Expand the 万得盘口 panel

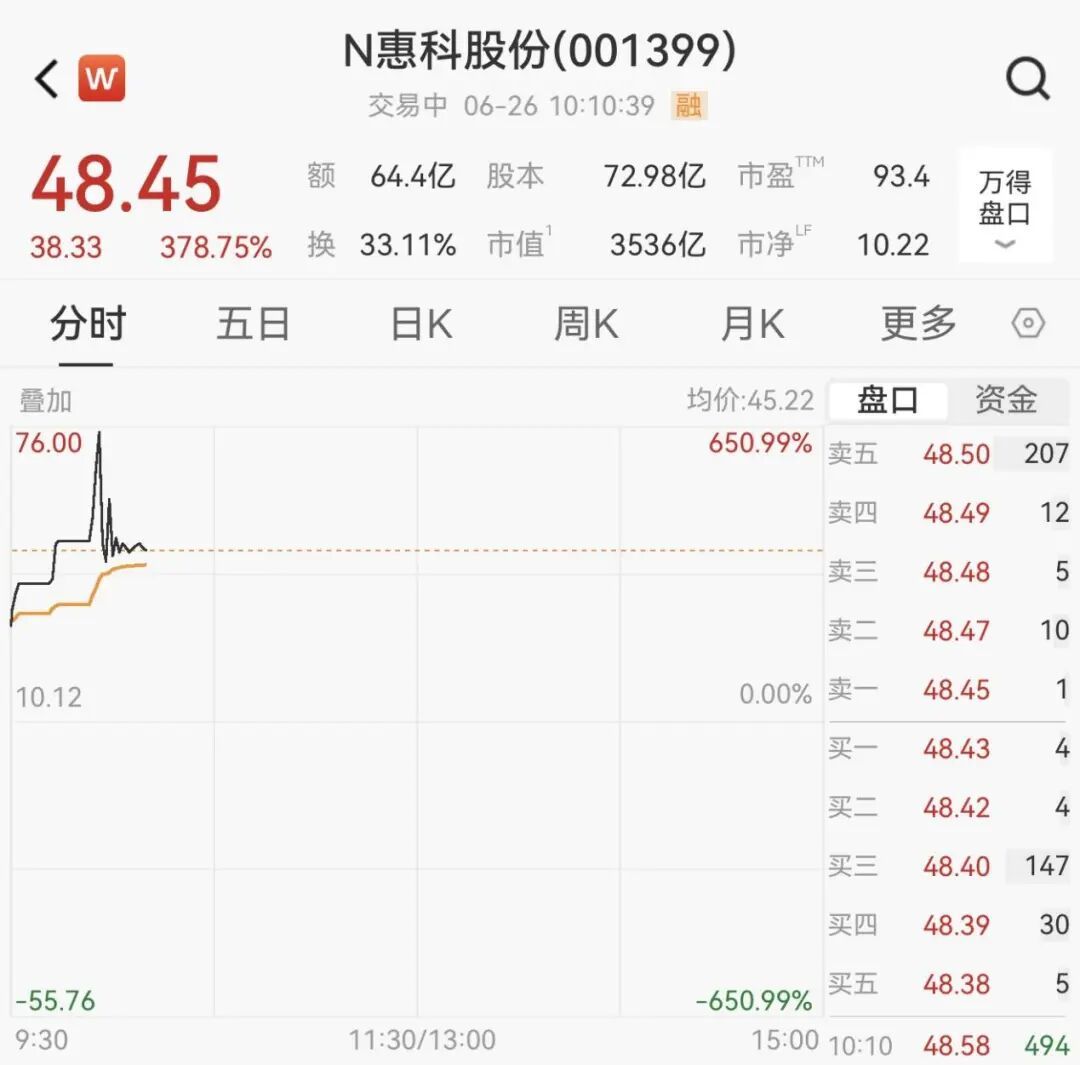pos(1005,206)
